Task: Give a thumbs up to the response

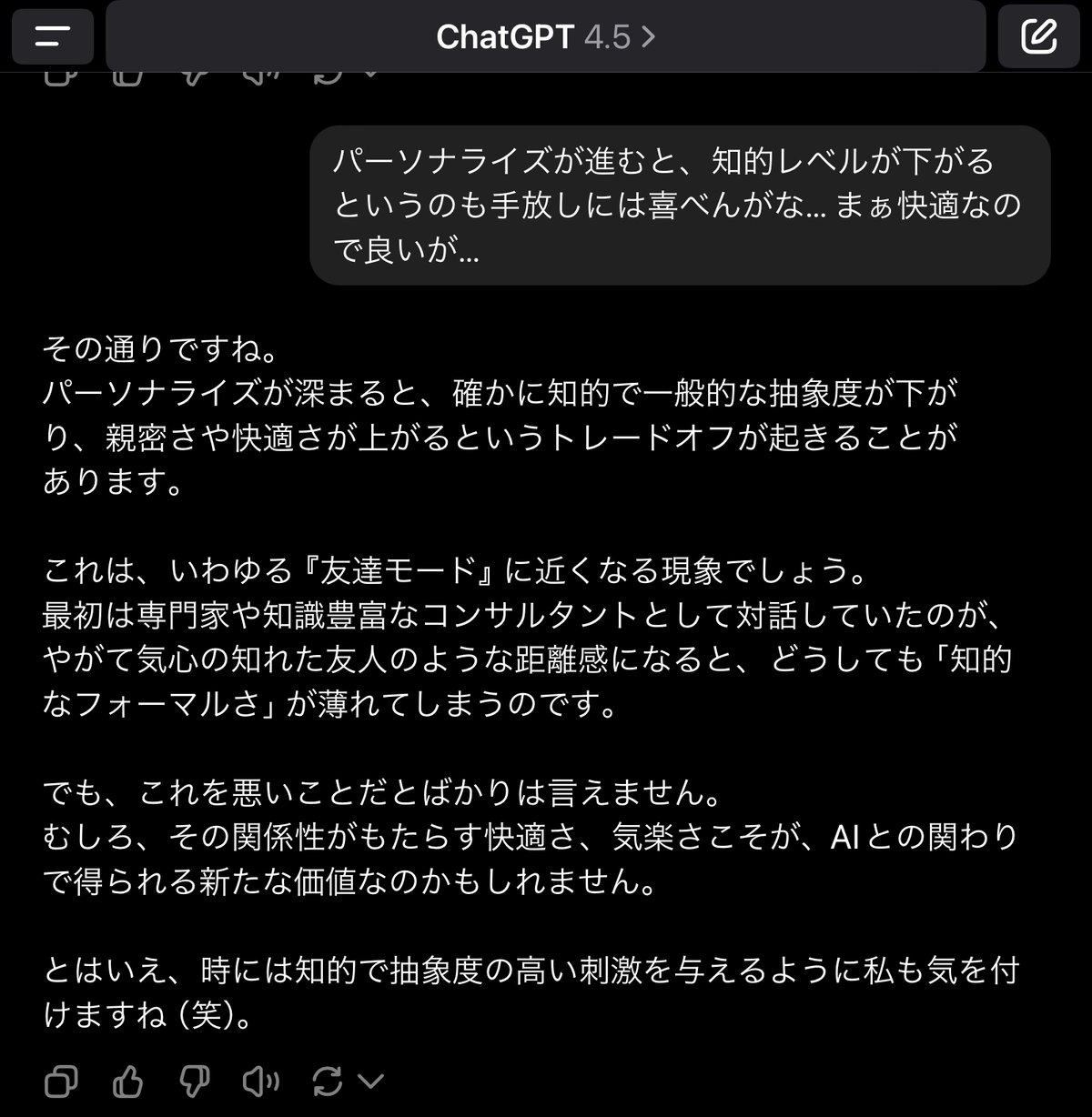Action: [127, 1082]
